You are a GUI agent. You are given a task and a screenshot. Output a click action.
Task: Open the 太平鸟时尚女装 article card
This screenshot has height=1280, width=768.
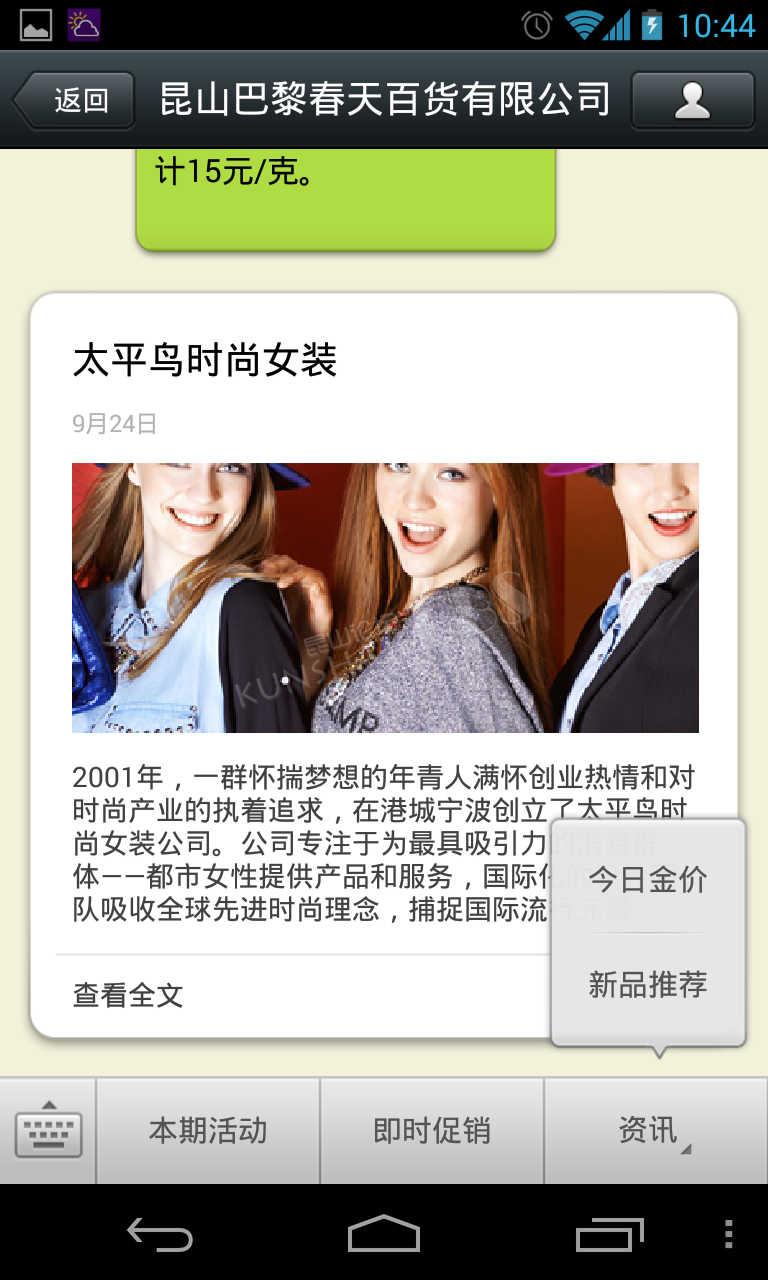coord(385,665)
